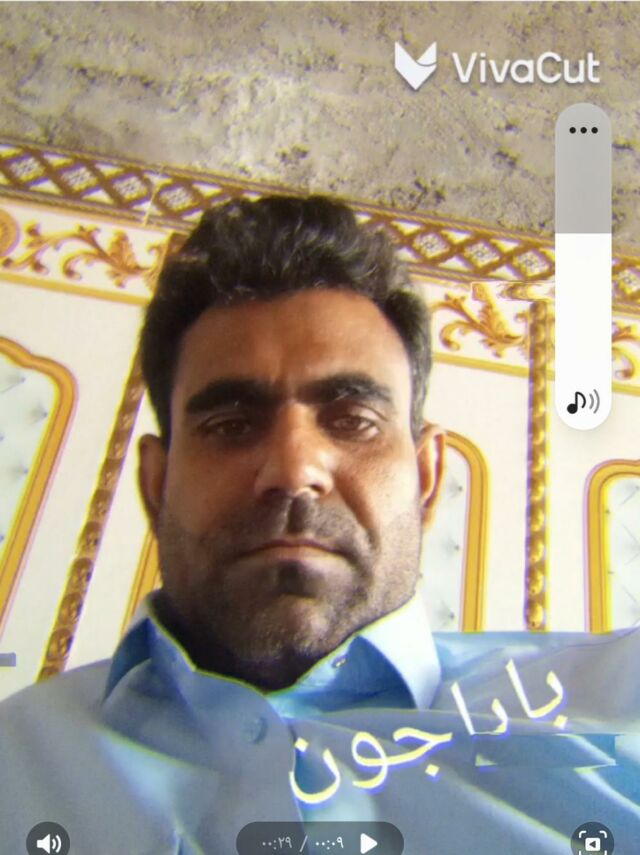Open the three-dot options above the volume bar
Viewport: 640px width, 855px height.
coord(583,130)
